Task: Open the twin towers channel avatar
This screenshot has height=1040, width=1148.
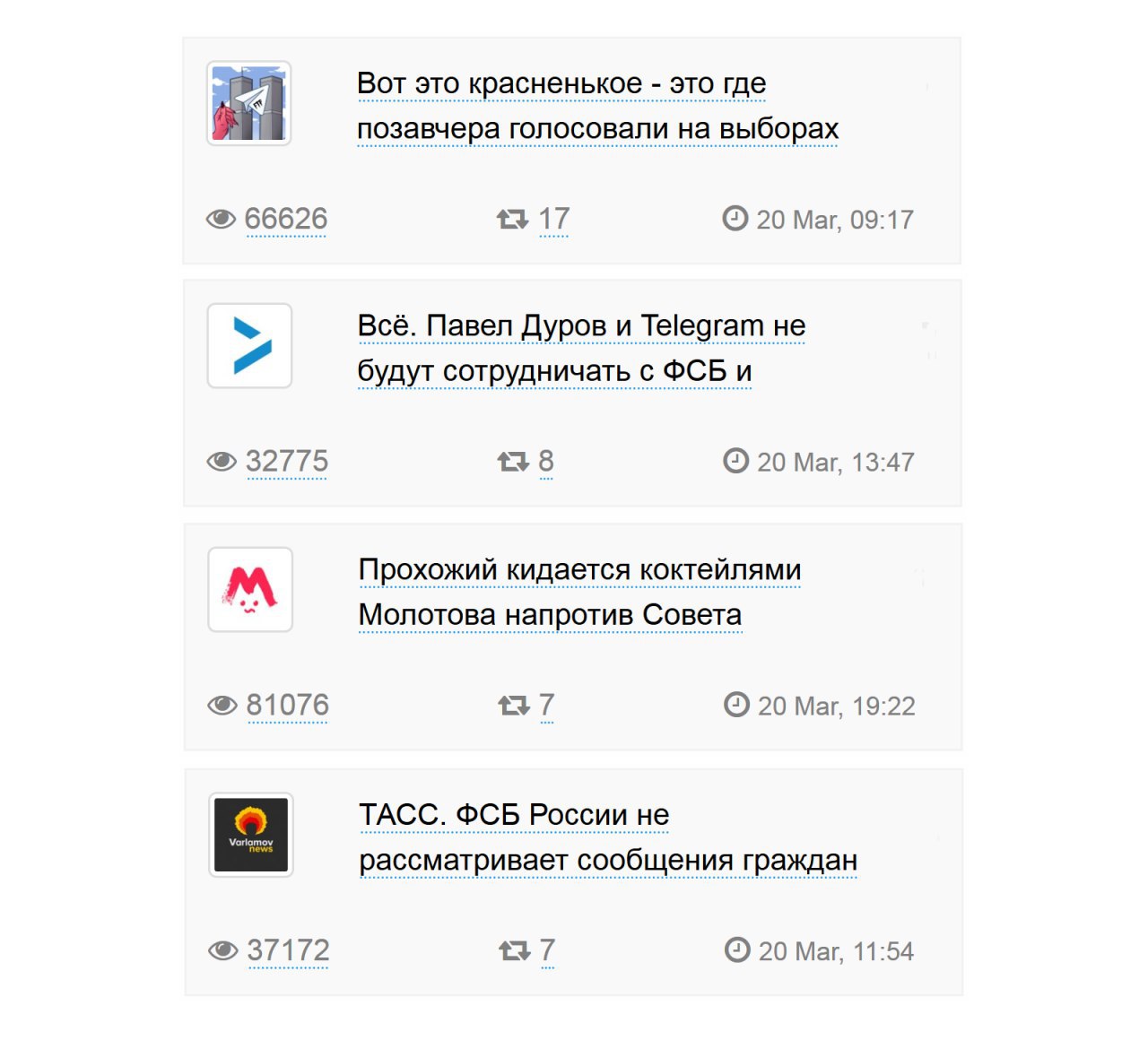Action: coord(249,103)
